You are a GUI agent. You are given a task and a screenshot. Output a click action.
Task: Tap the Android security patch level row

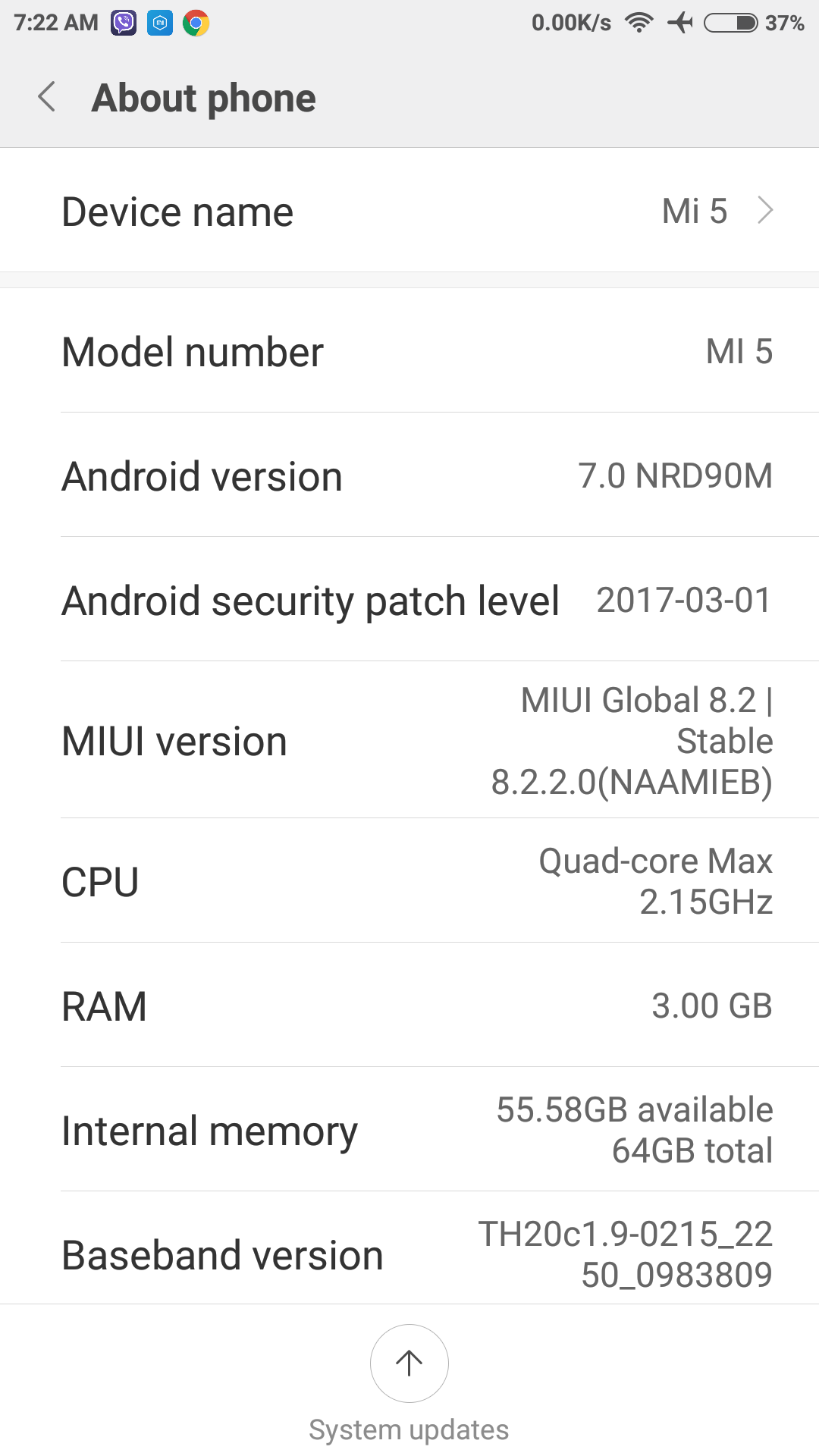[x=409, y=601]
